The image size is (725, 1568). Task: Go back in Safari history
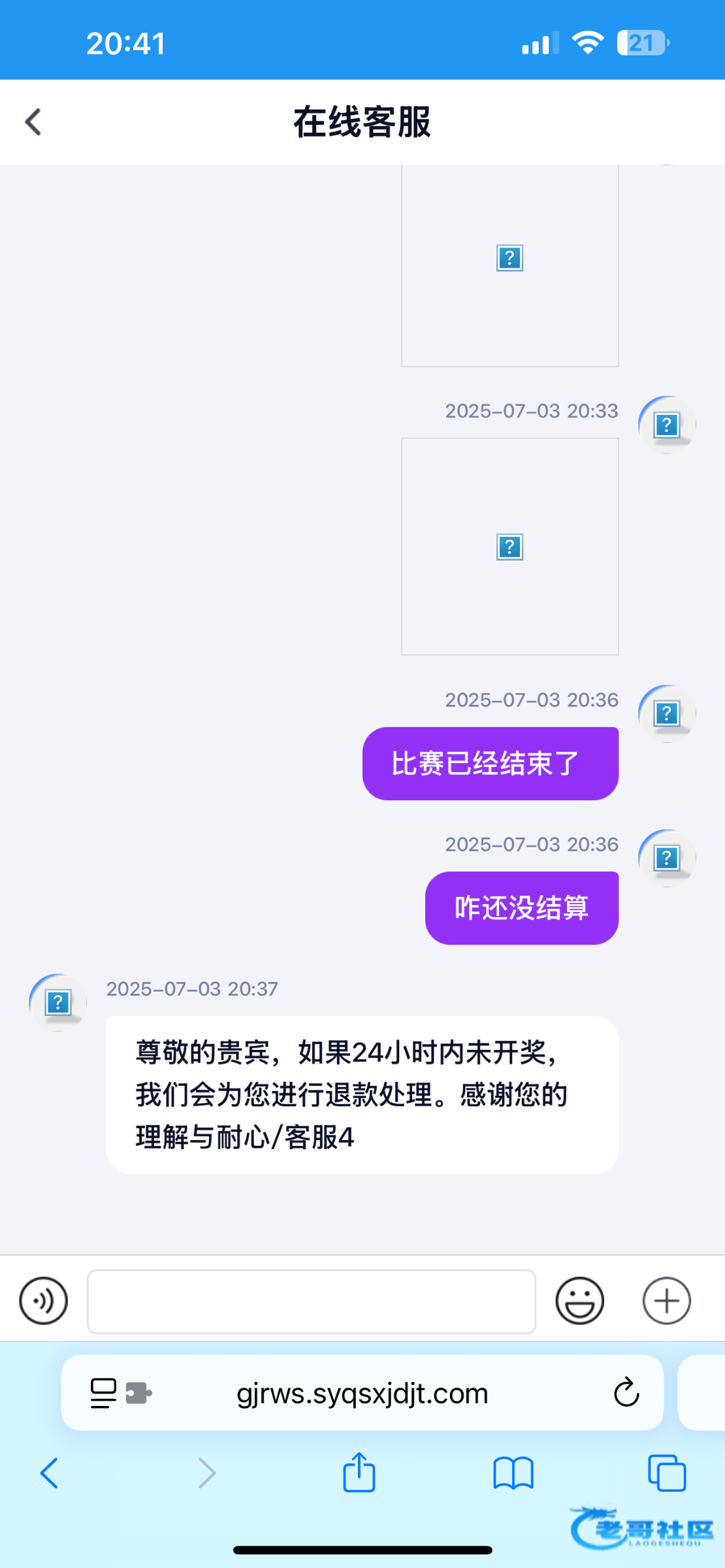50,1473
